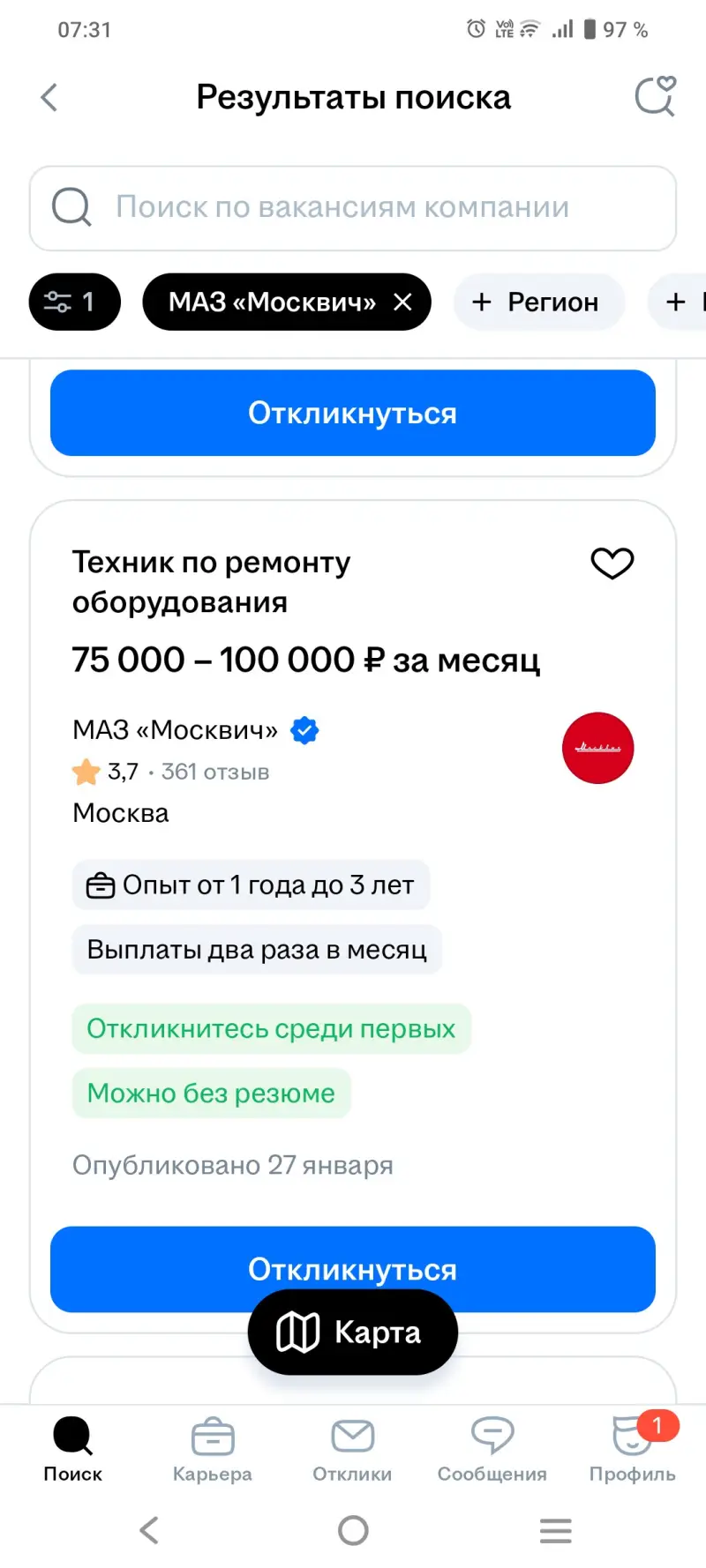
Task: Tap the company vacancy search field
Action: tap(353, 208)
